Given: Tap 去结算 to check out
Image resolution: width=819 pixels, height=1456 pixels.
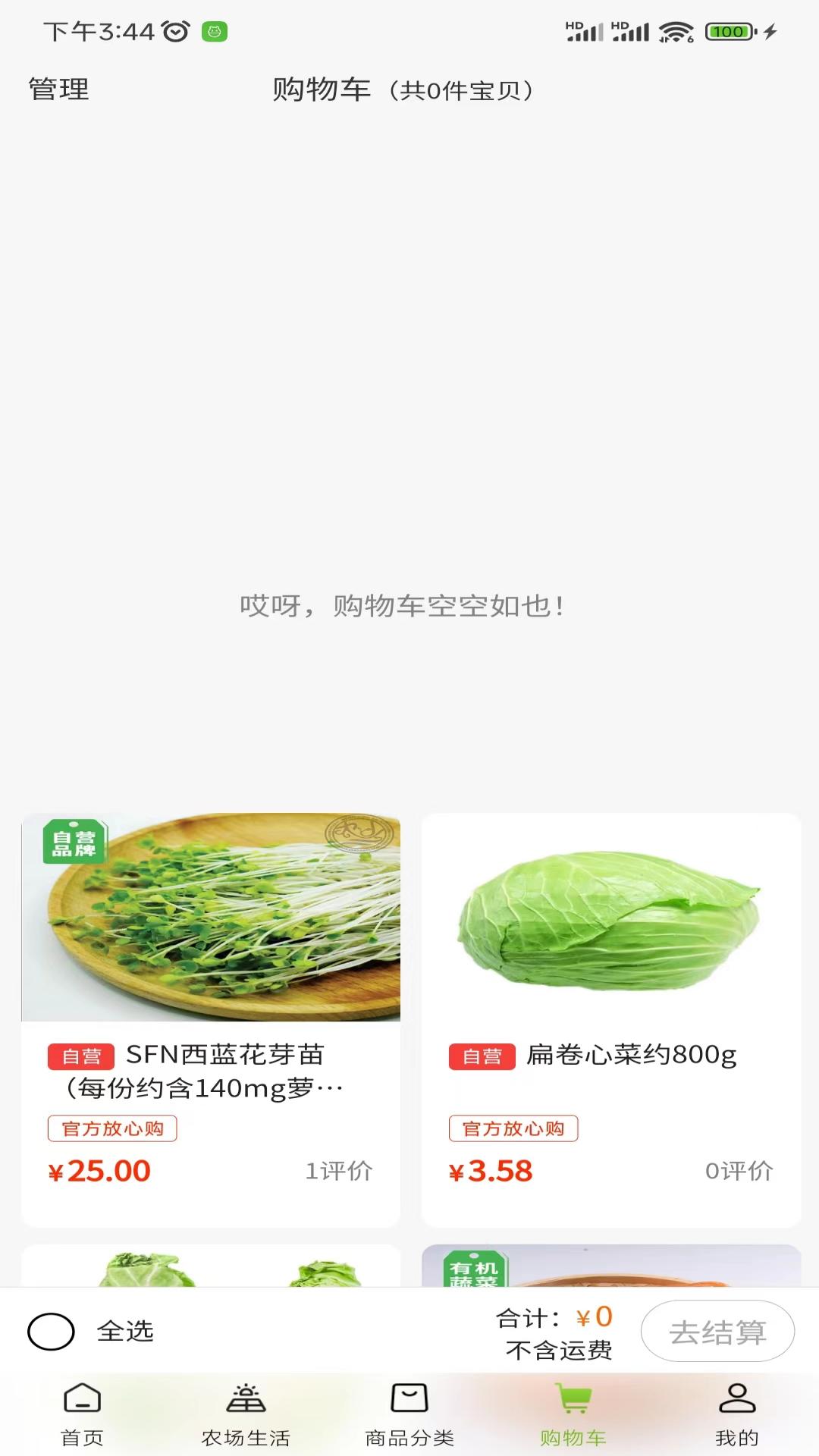Looking at the screenshot, I should tap(717, 1331).
